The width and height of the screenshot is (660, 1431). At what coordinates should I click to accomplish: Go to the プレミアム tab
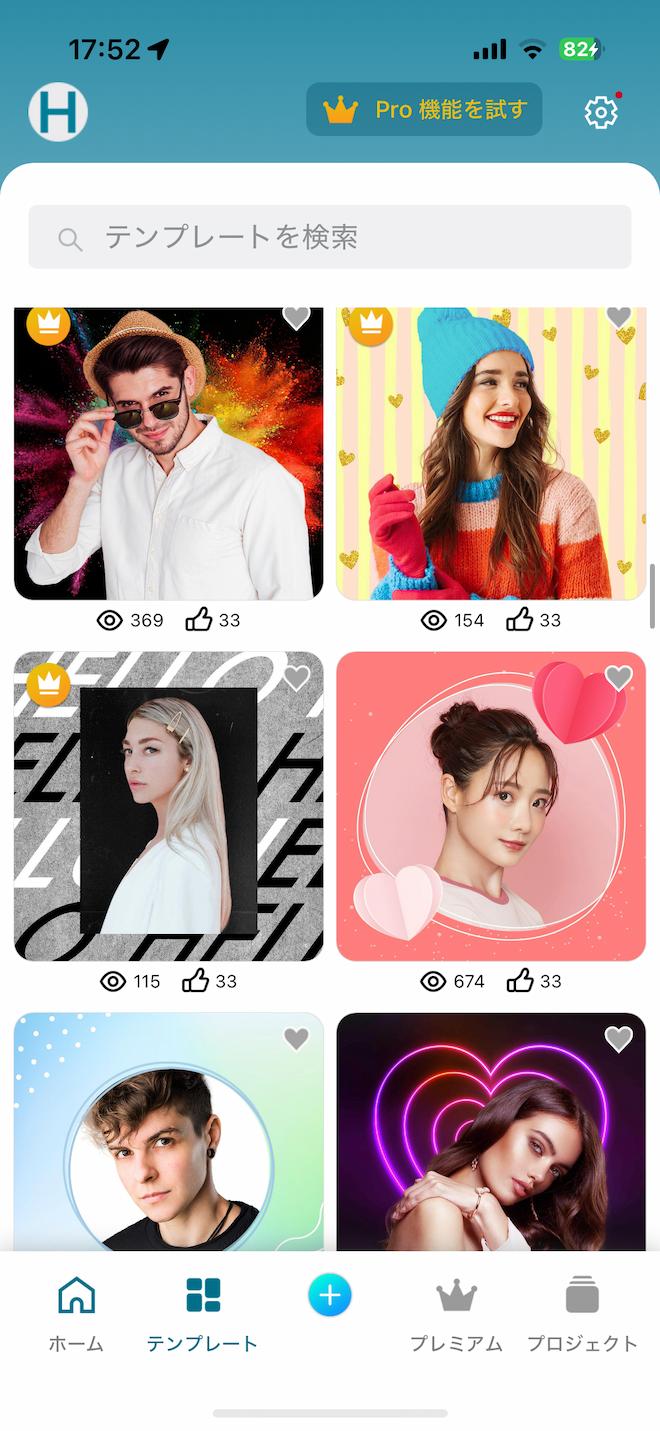coord(456,1312)
